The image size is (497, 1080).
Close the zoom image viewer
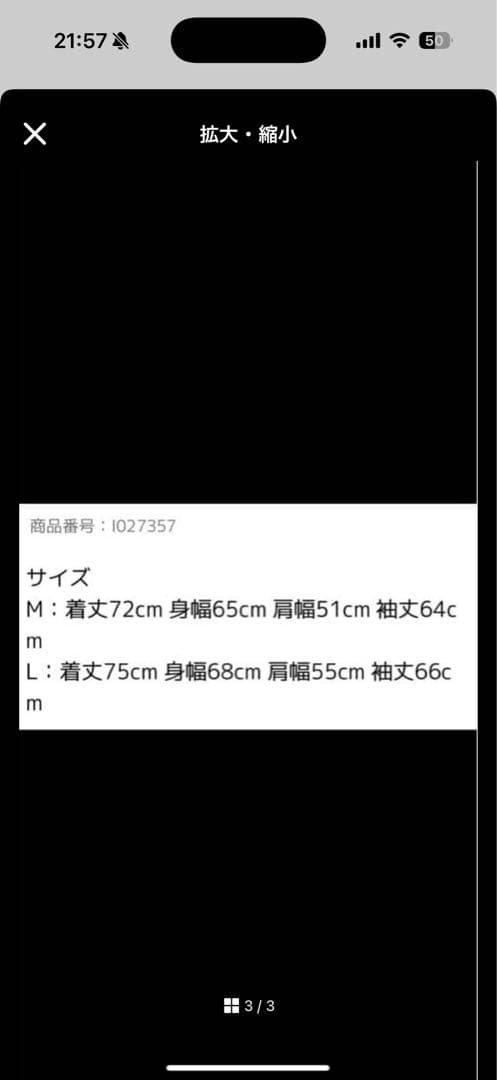pos(34,134)
